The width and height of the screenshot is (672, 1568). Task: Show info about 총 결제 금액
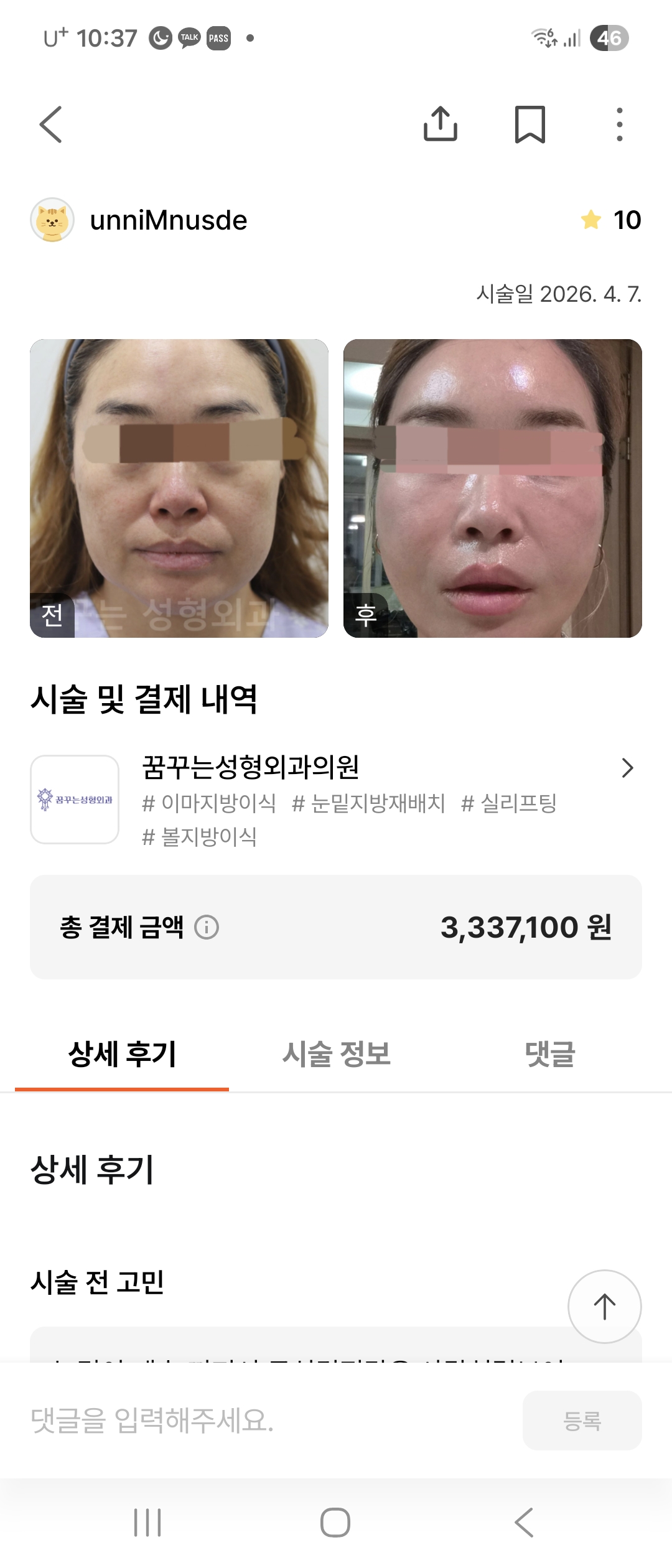pos(207,927)
